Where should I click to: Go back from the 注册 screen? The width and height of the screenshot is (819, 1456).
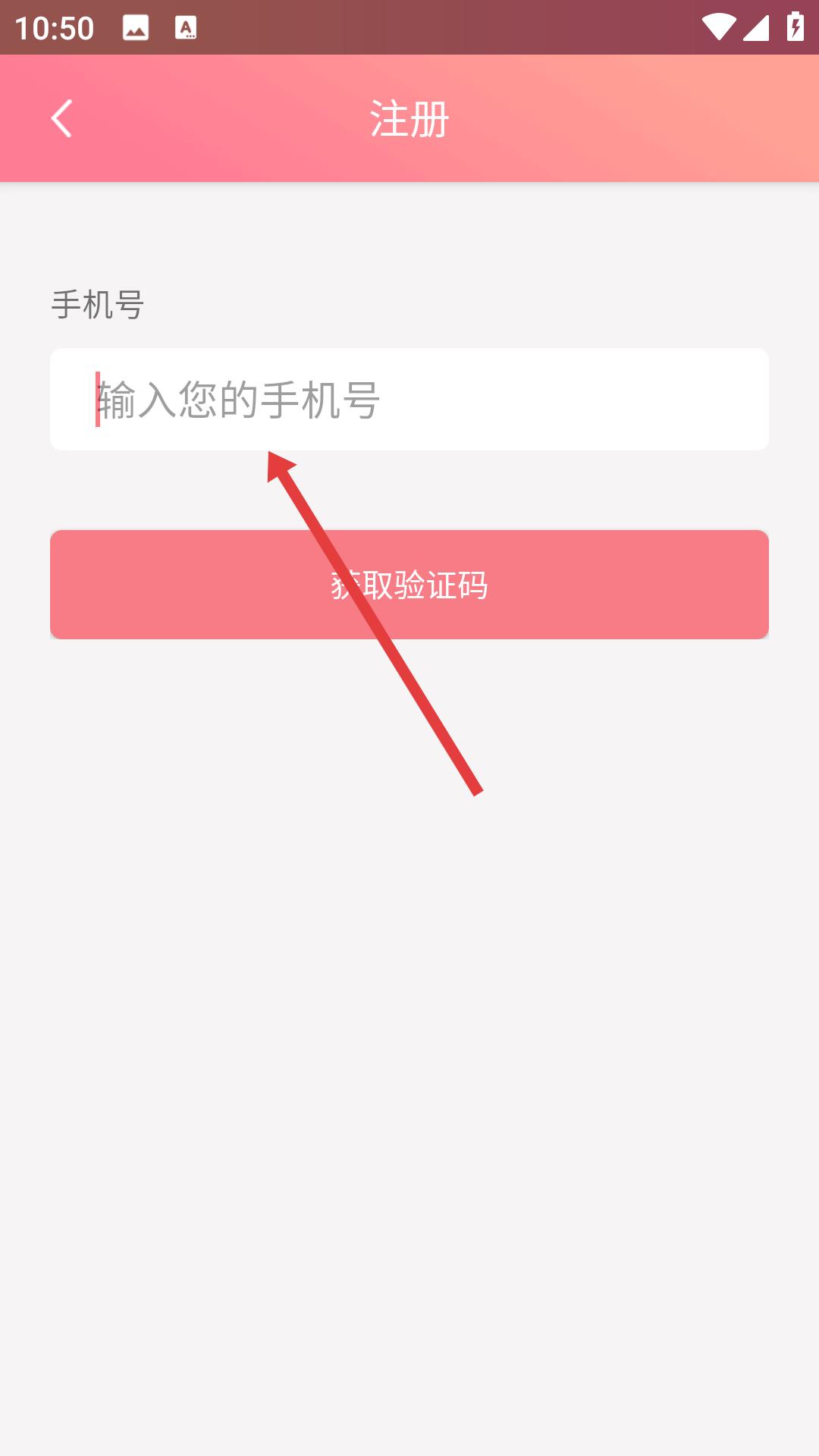coord(61,118)
